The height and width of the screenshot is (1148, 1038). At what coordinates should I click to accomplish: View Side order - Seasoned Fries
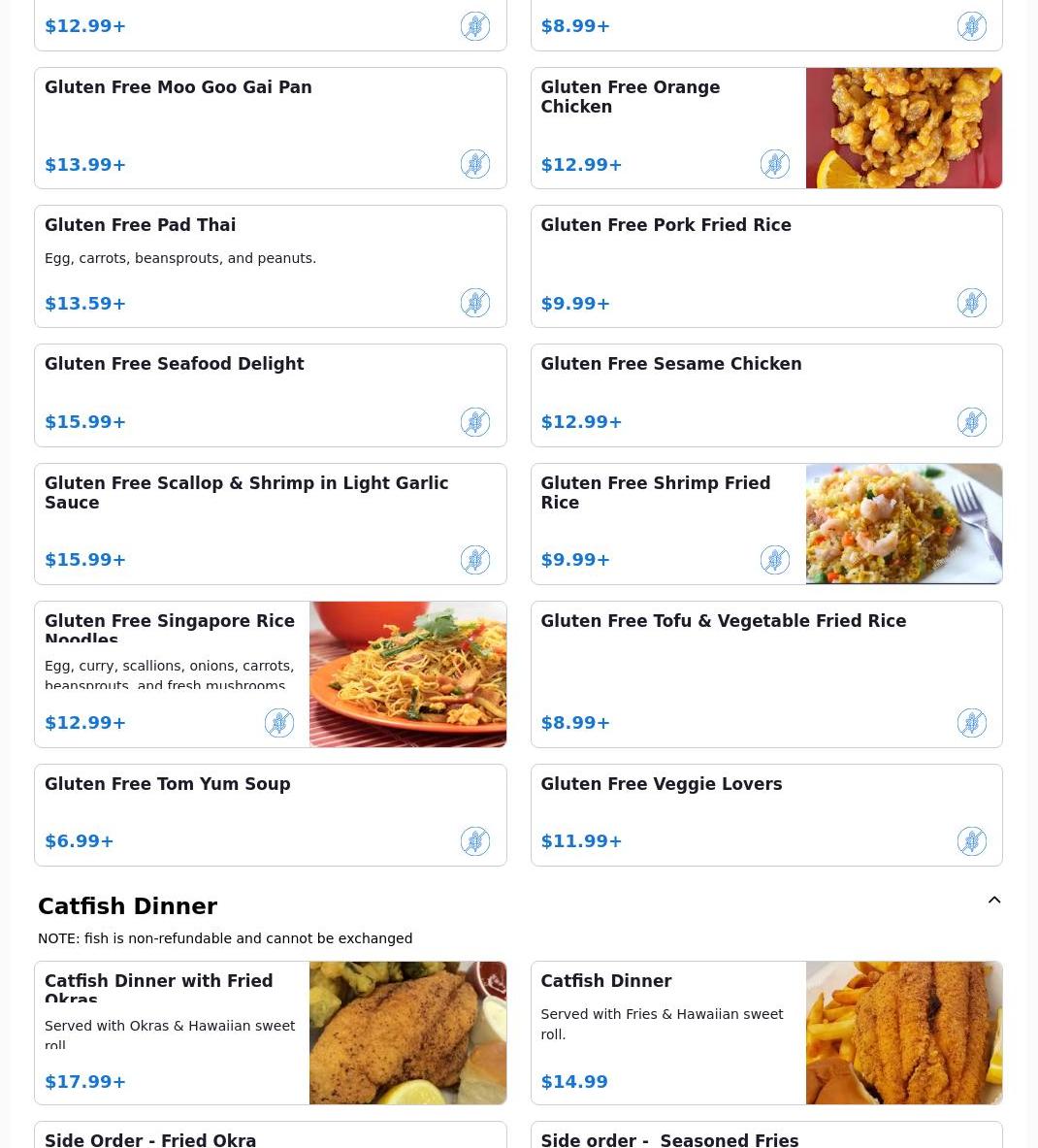(x=765, y=1136)
